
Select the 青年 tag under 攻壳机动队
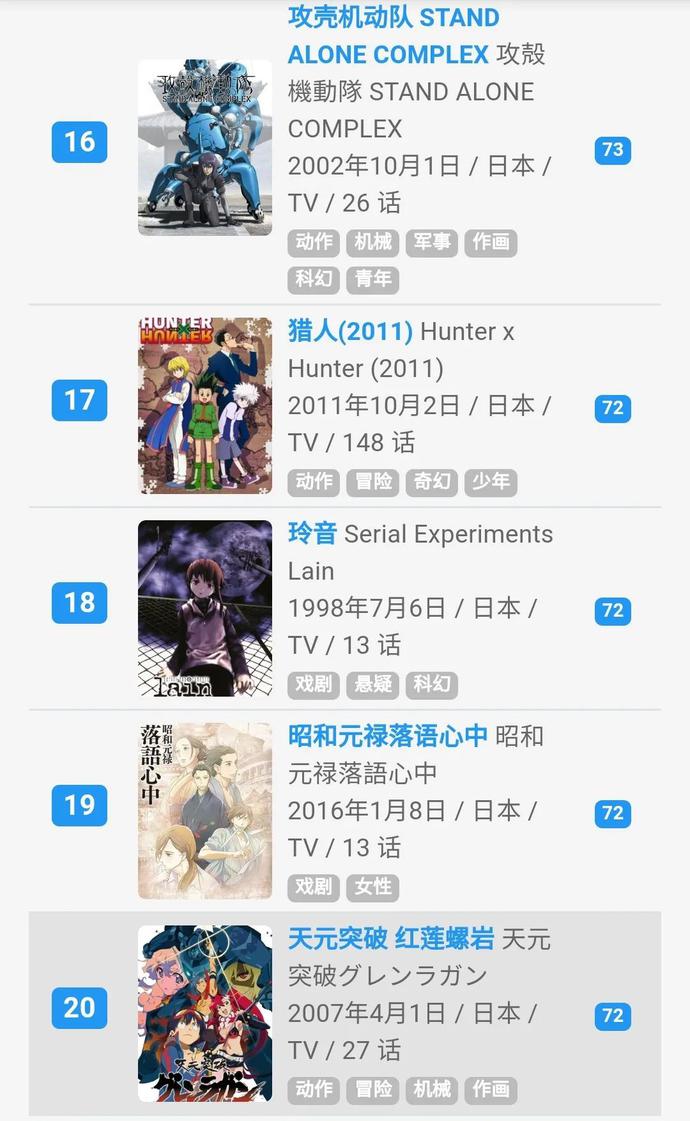pyautogui.click(x=373, y=279)
